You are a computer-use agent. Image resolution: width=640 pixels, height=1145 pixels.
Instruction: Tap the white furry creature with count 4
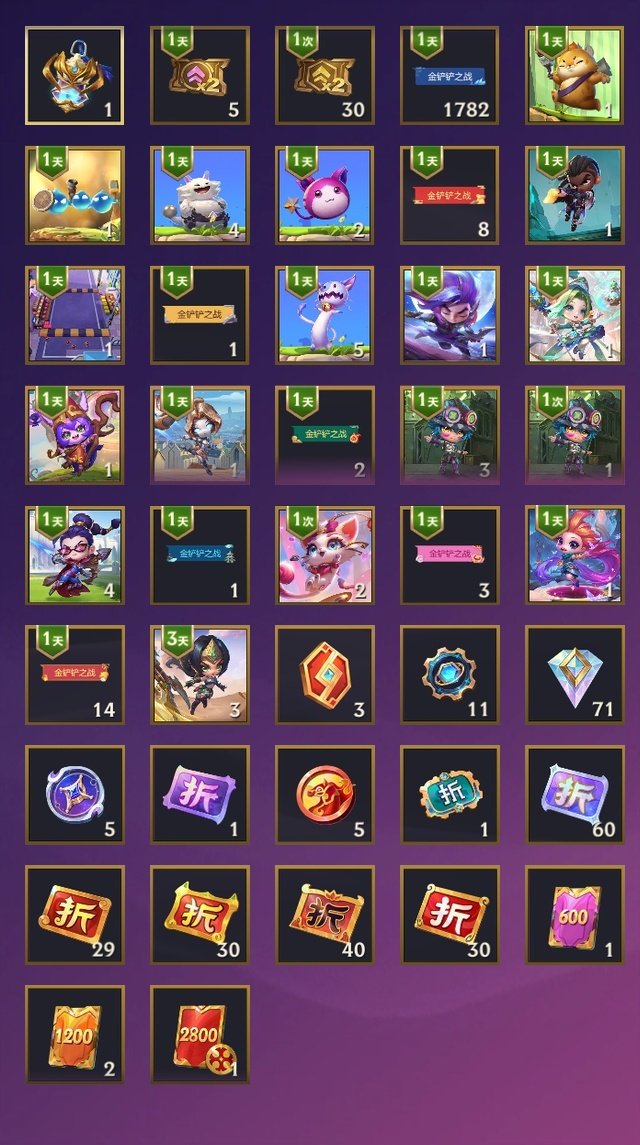[x=200, y=195]
